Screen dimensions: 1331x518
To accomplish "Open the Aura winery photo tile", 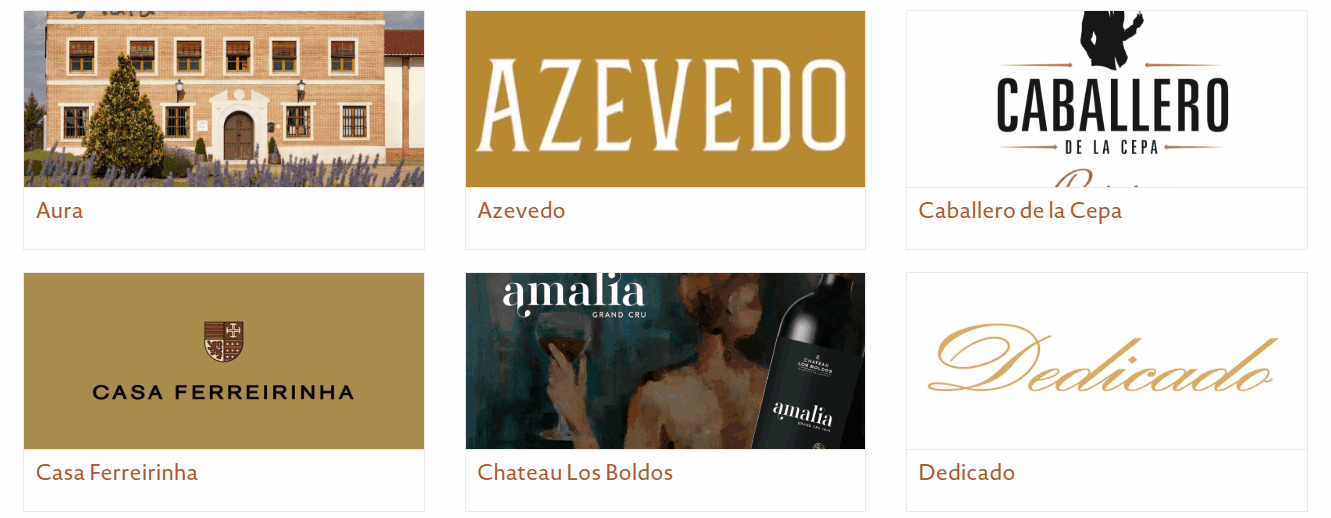I will 224,99.
